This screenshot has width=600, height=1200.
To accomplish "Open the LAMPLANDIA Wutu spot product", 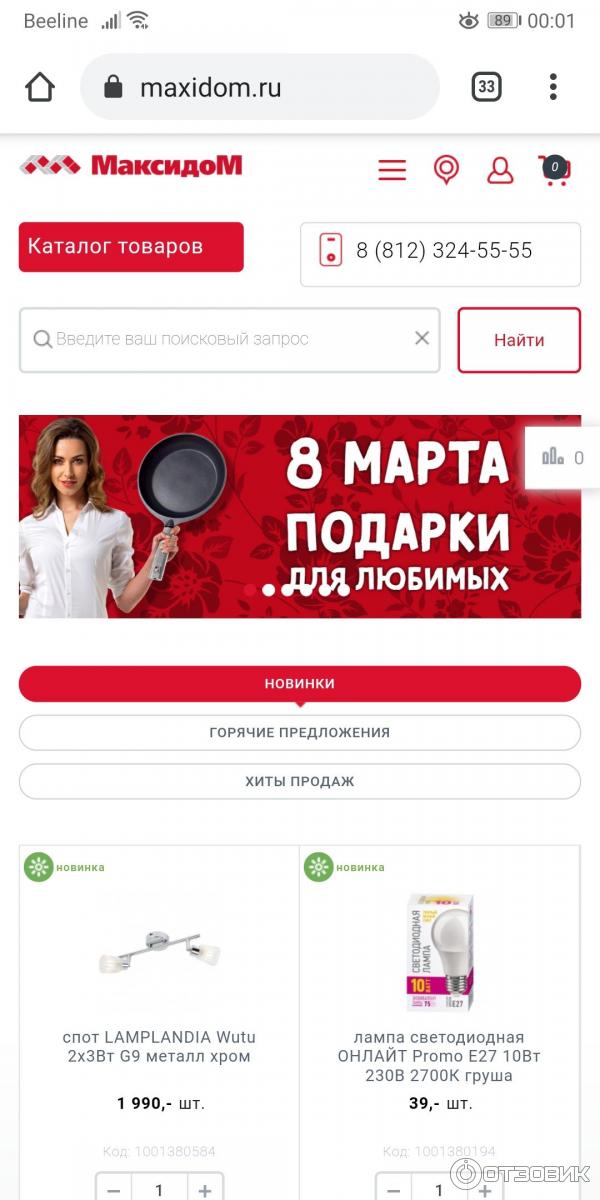I will click(x=159, y=1046).
